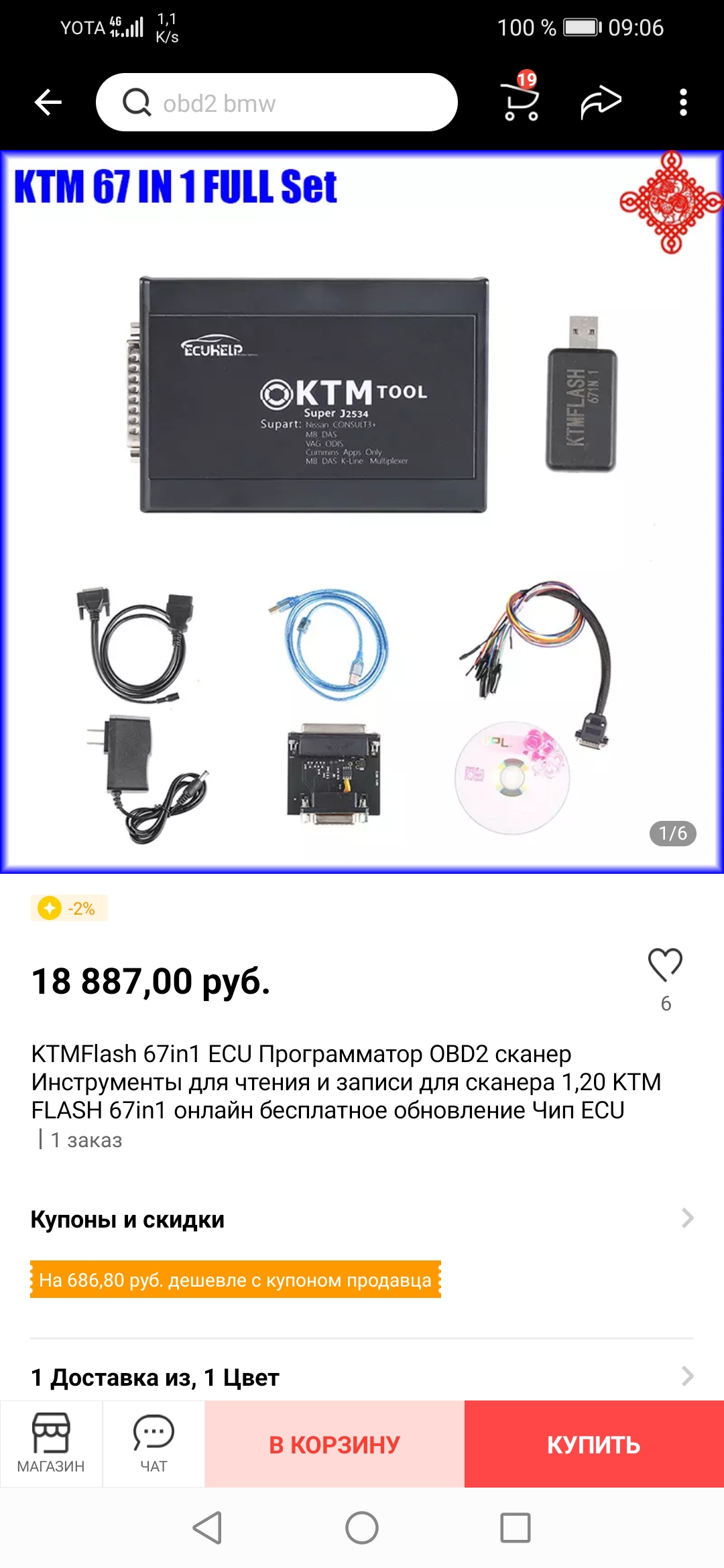724x1568 pixels.
Task: Visit the seller's Магазин
Action: click(51, 1443)
